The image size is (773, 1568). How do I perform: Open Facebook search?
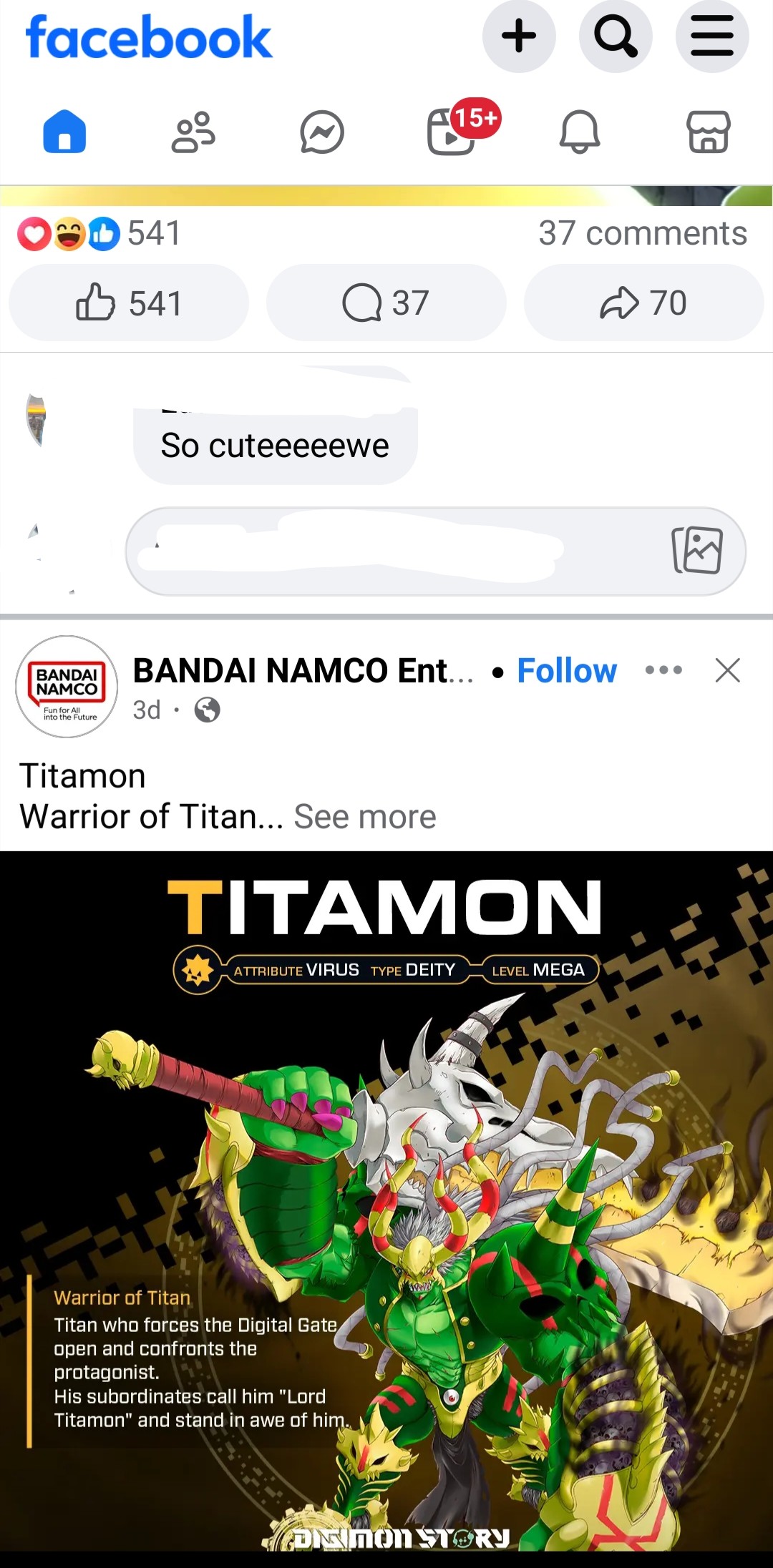[x=616, y=36]
